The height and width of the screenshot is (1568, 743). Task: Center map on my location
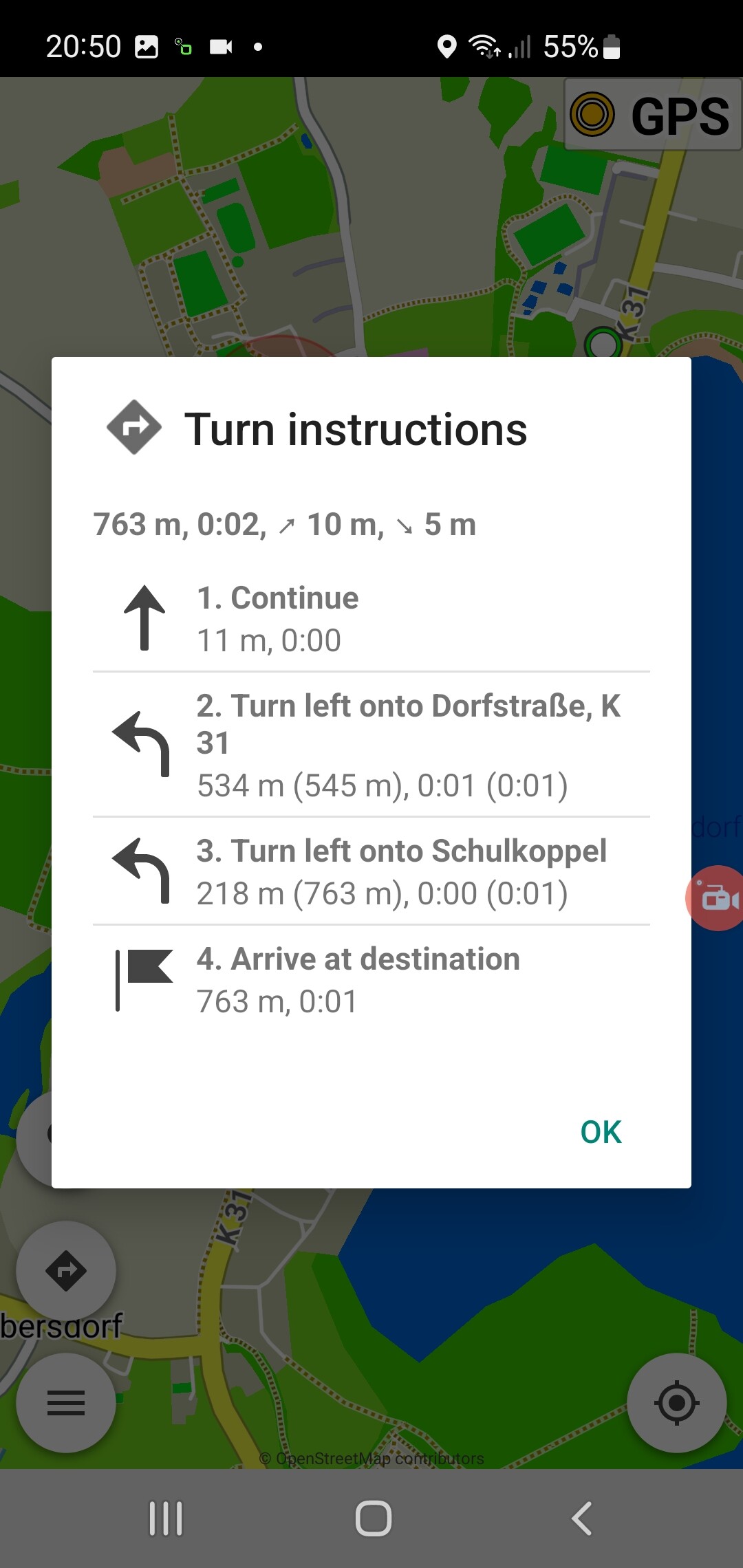[x=677, y=1403]
